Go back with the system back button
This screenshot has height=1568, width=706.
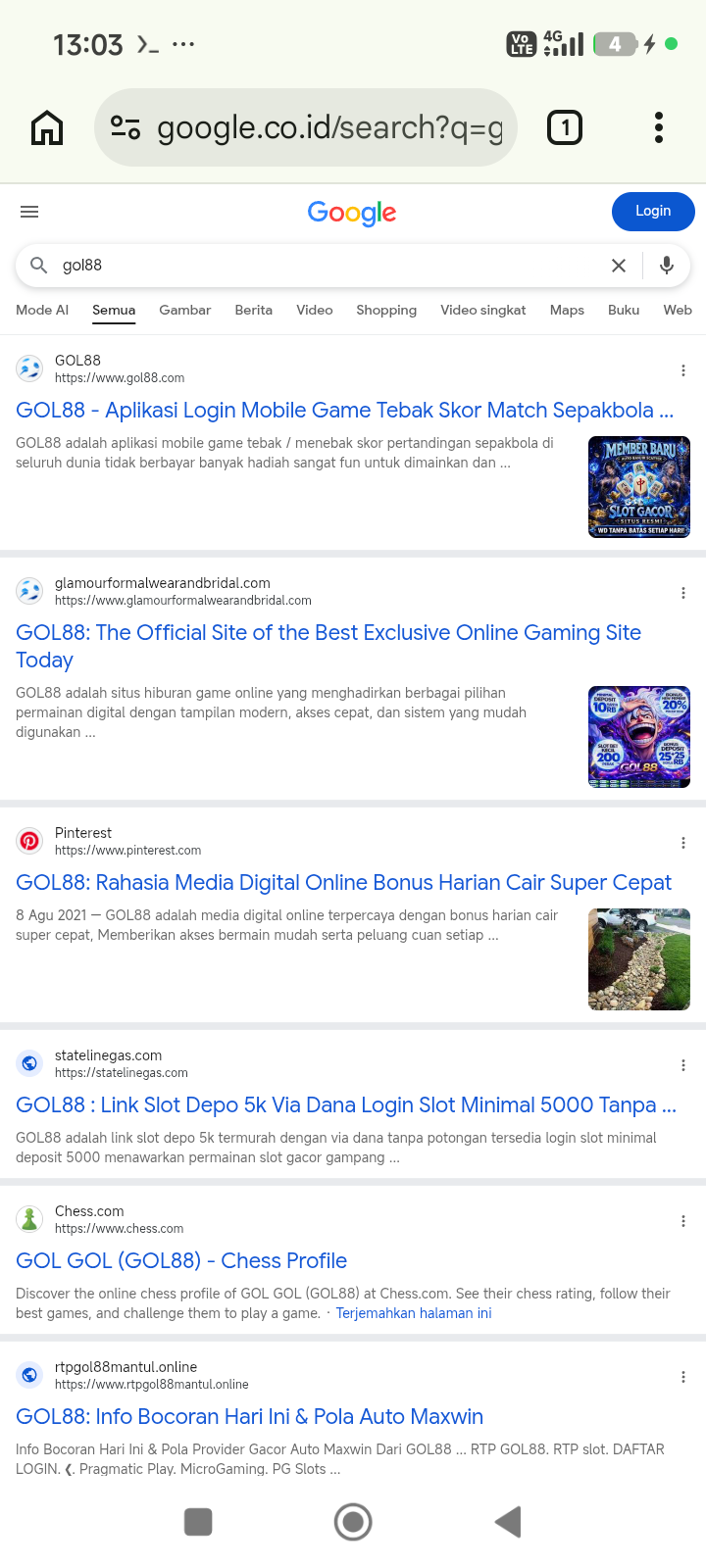pos(508,1522)
